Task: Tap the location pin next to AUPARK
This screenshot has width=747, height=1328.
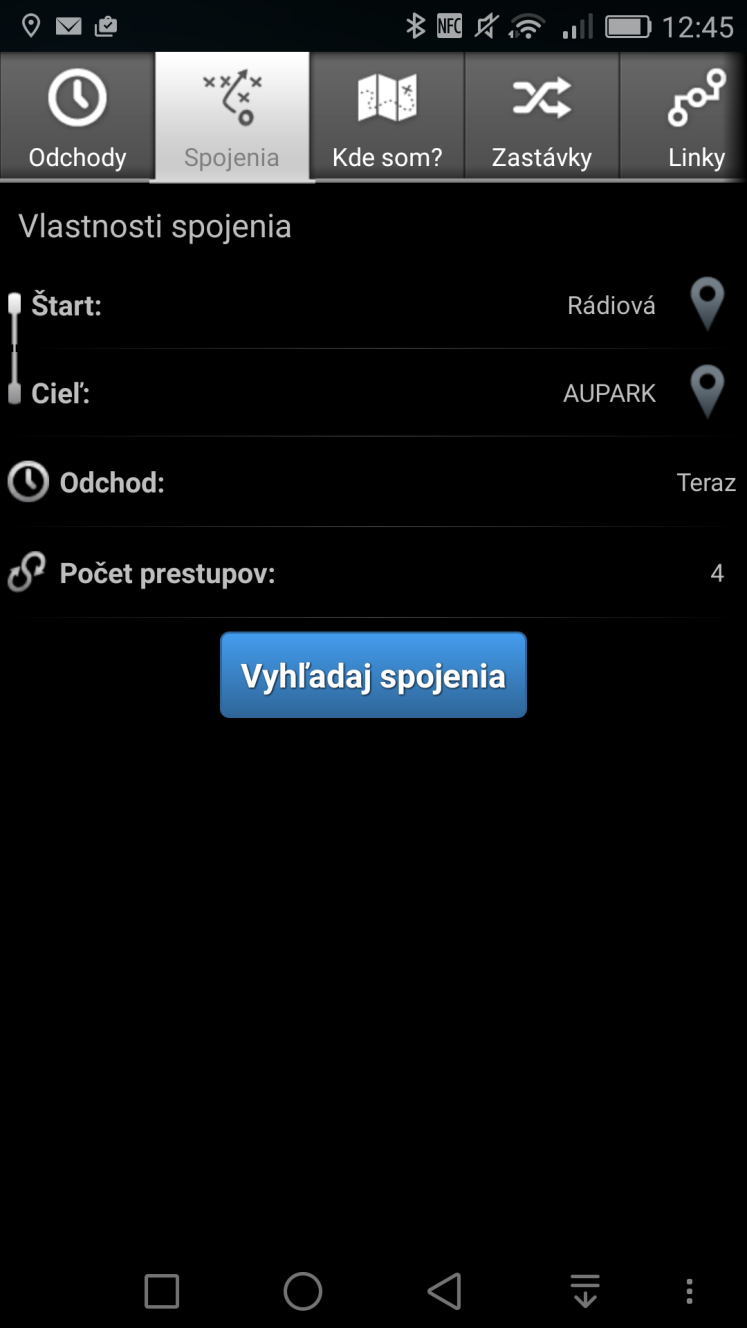Action: coord(708,392)
